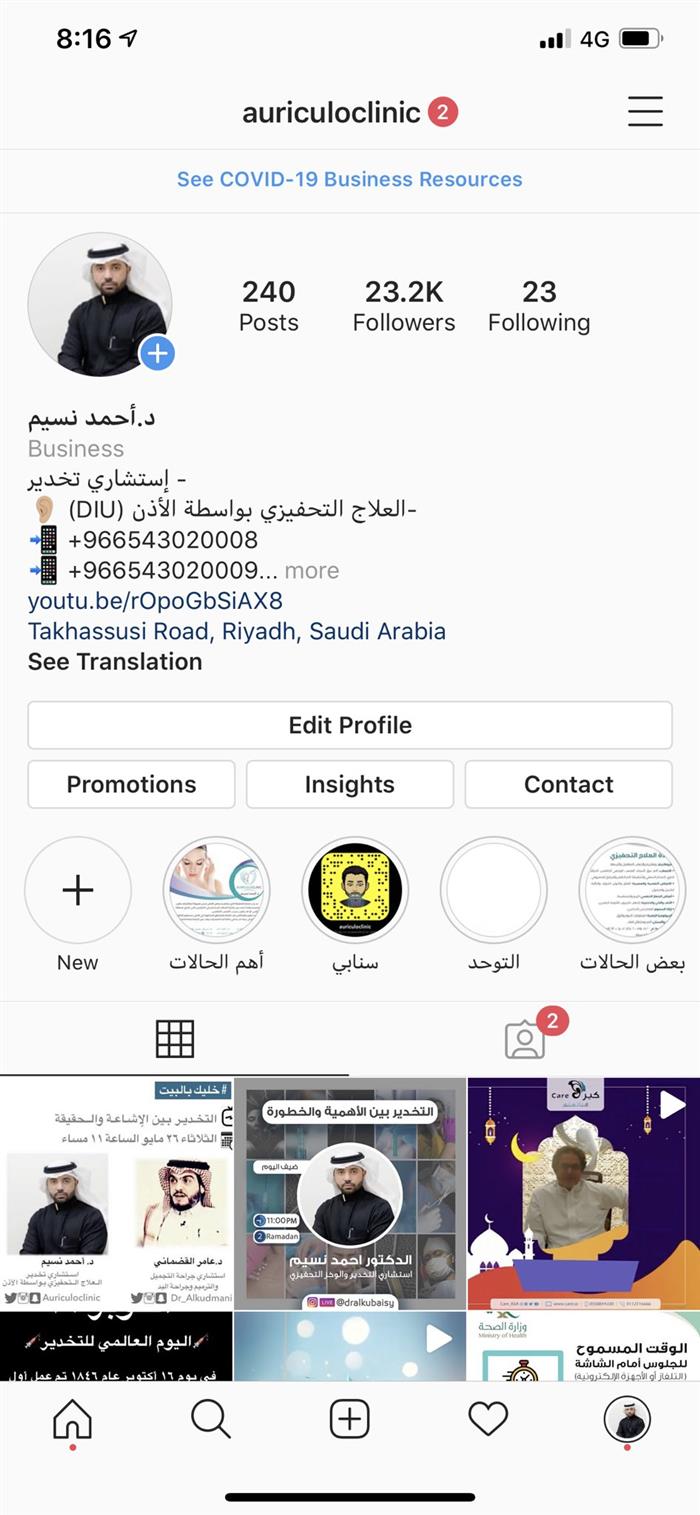Tap the Contact button
The image size is (700, 1515).
pyautogui.click(x=568, y=785)
